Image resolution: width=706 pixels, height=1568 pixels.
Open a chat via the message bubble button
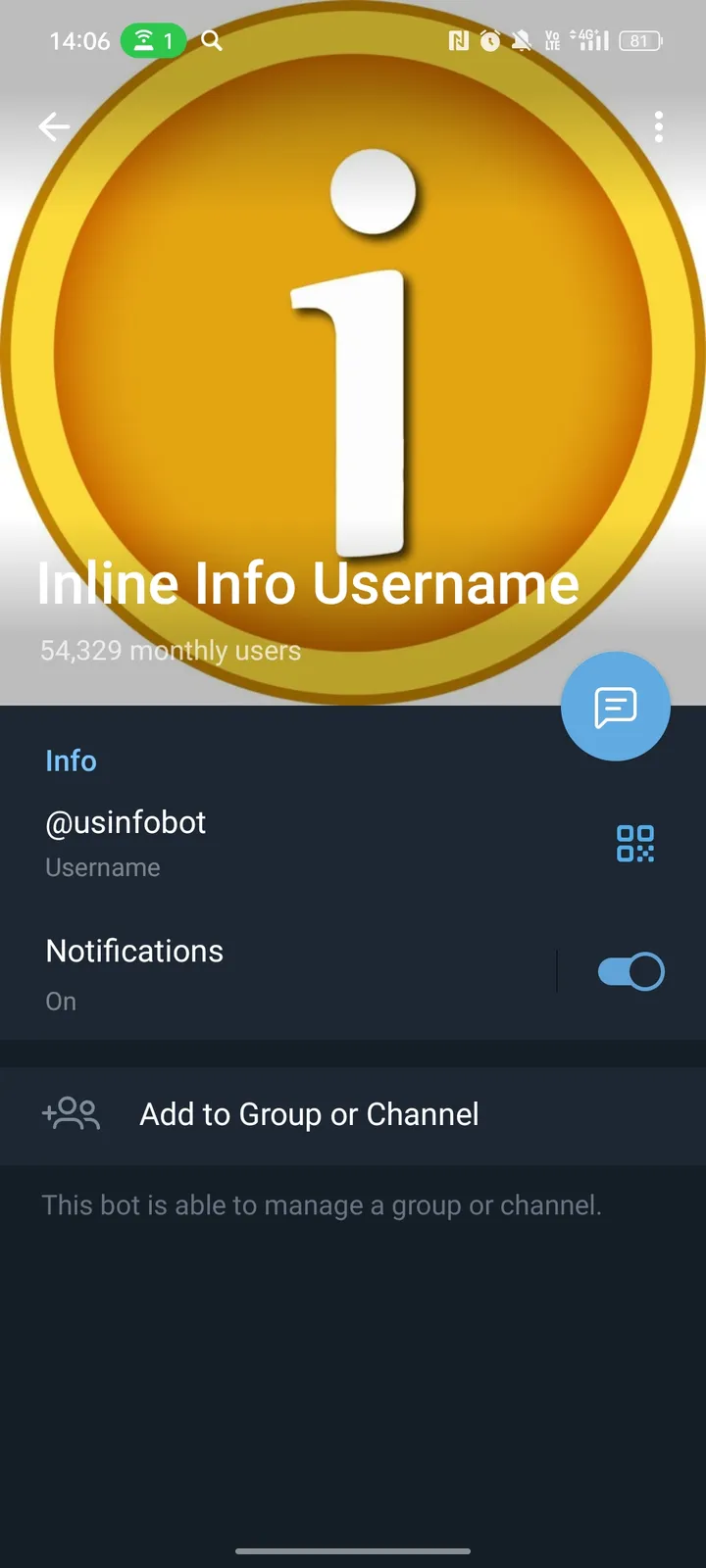[616, 706]
